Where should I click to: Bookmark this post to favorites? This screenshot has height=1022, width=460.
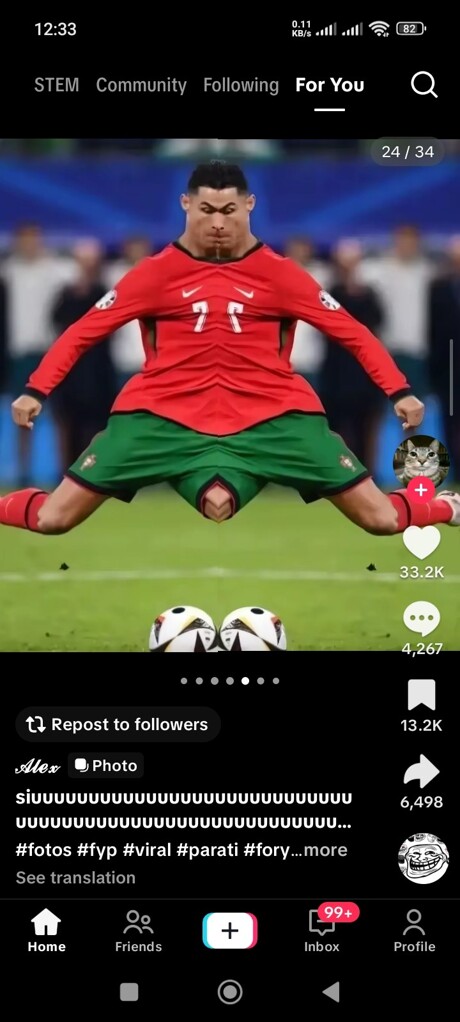422,695
